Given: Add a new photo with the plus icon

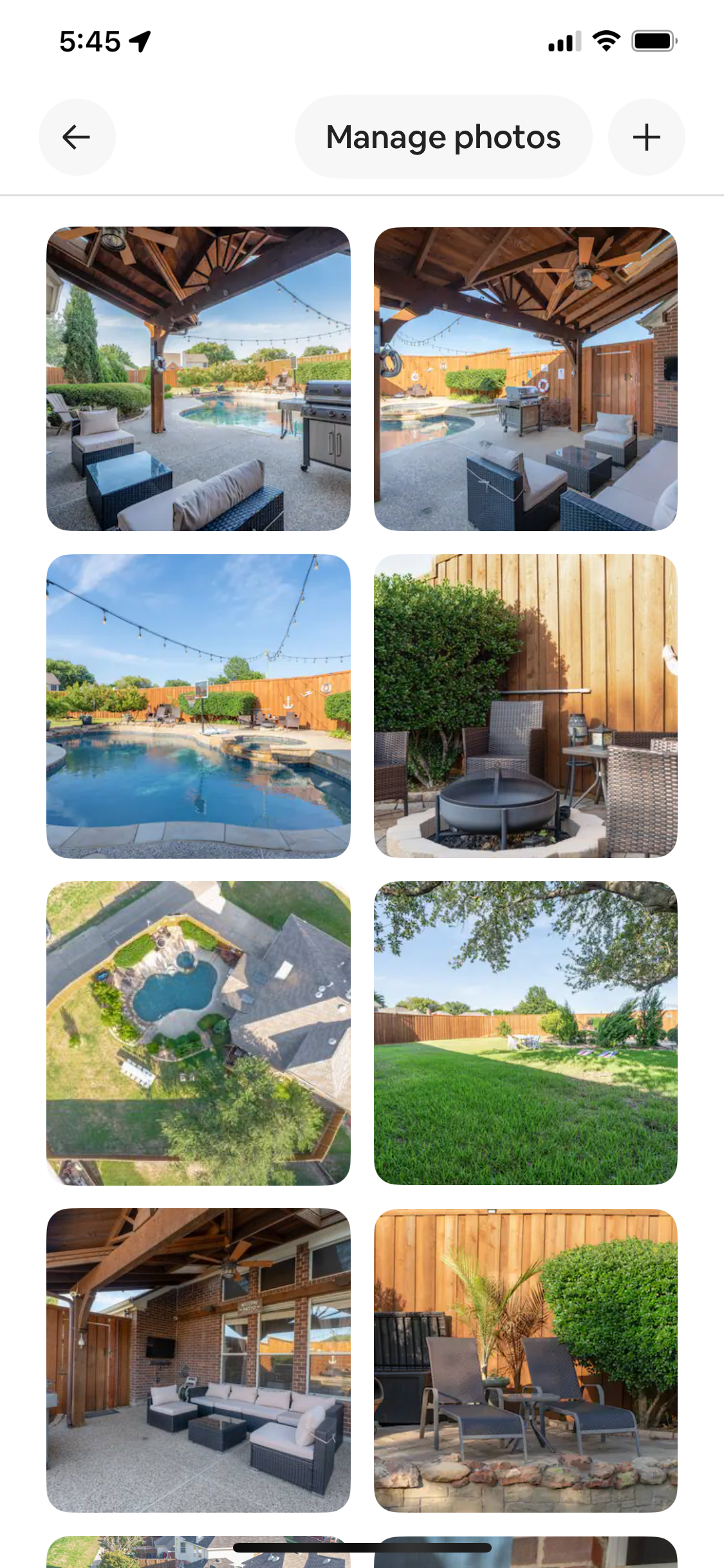Looking at the screenshot, I should (x=646, y=137).
